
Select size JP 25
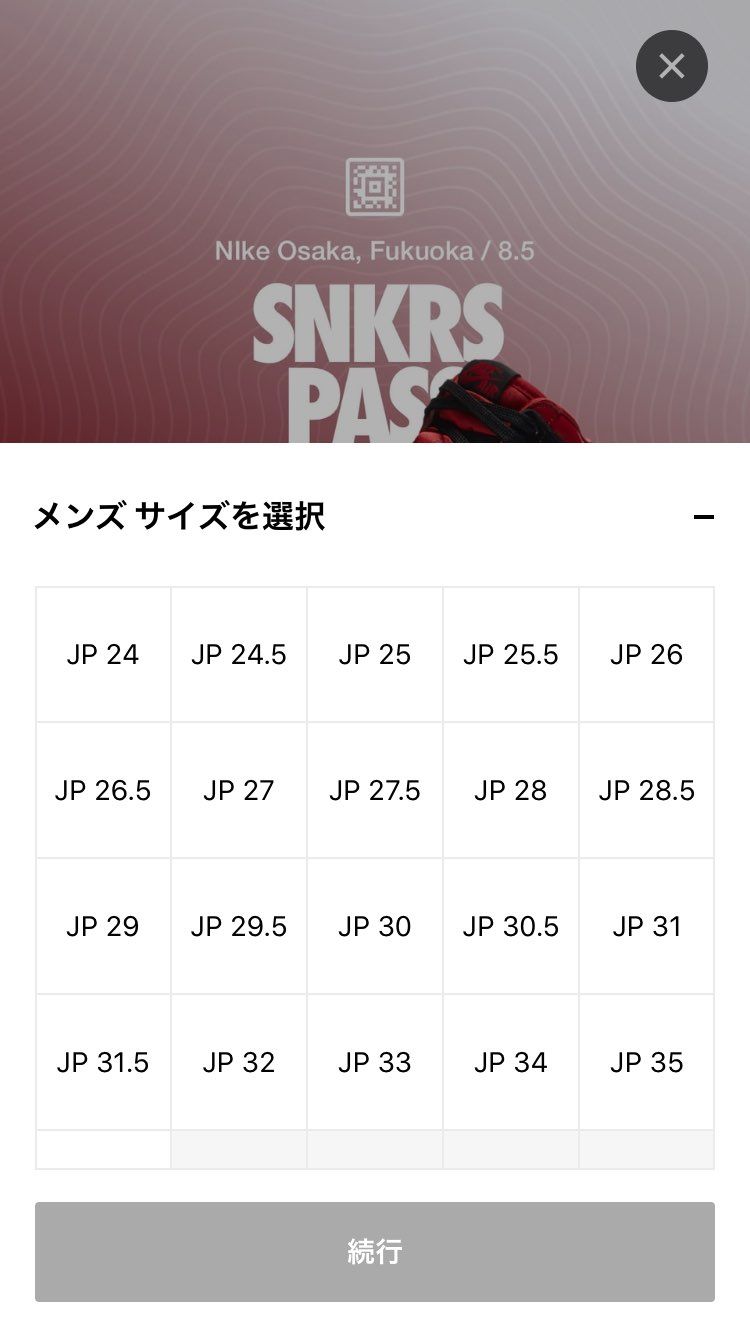[x=375, y=655]
